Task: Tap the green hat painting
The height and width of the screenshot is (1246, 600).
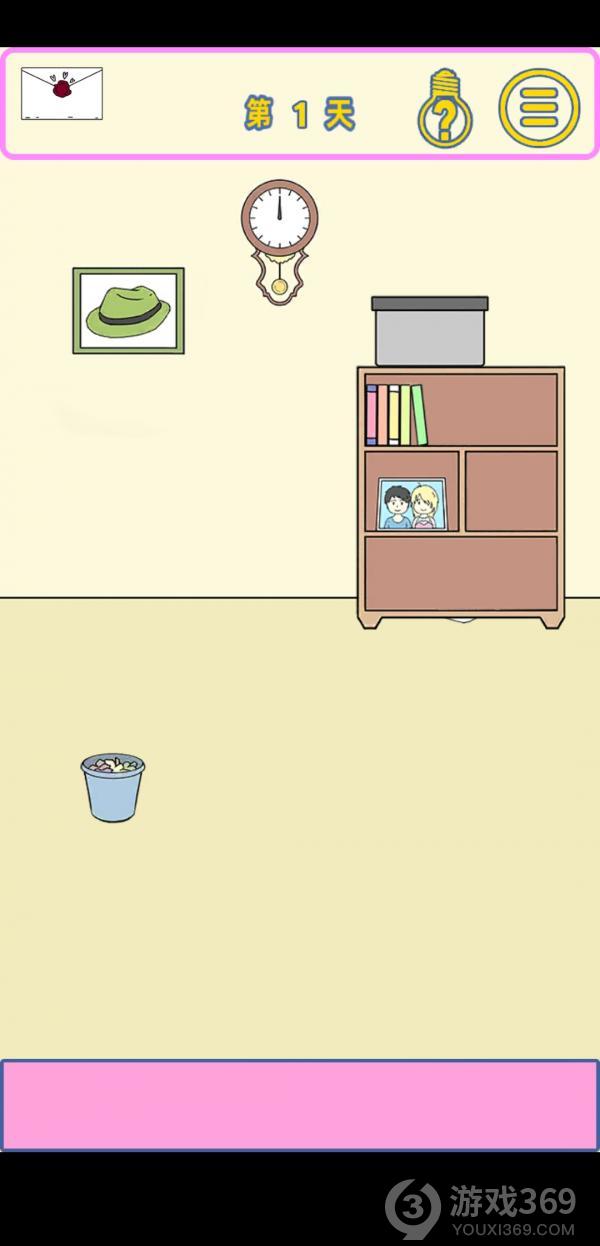Action: pos(128,310)
